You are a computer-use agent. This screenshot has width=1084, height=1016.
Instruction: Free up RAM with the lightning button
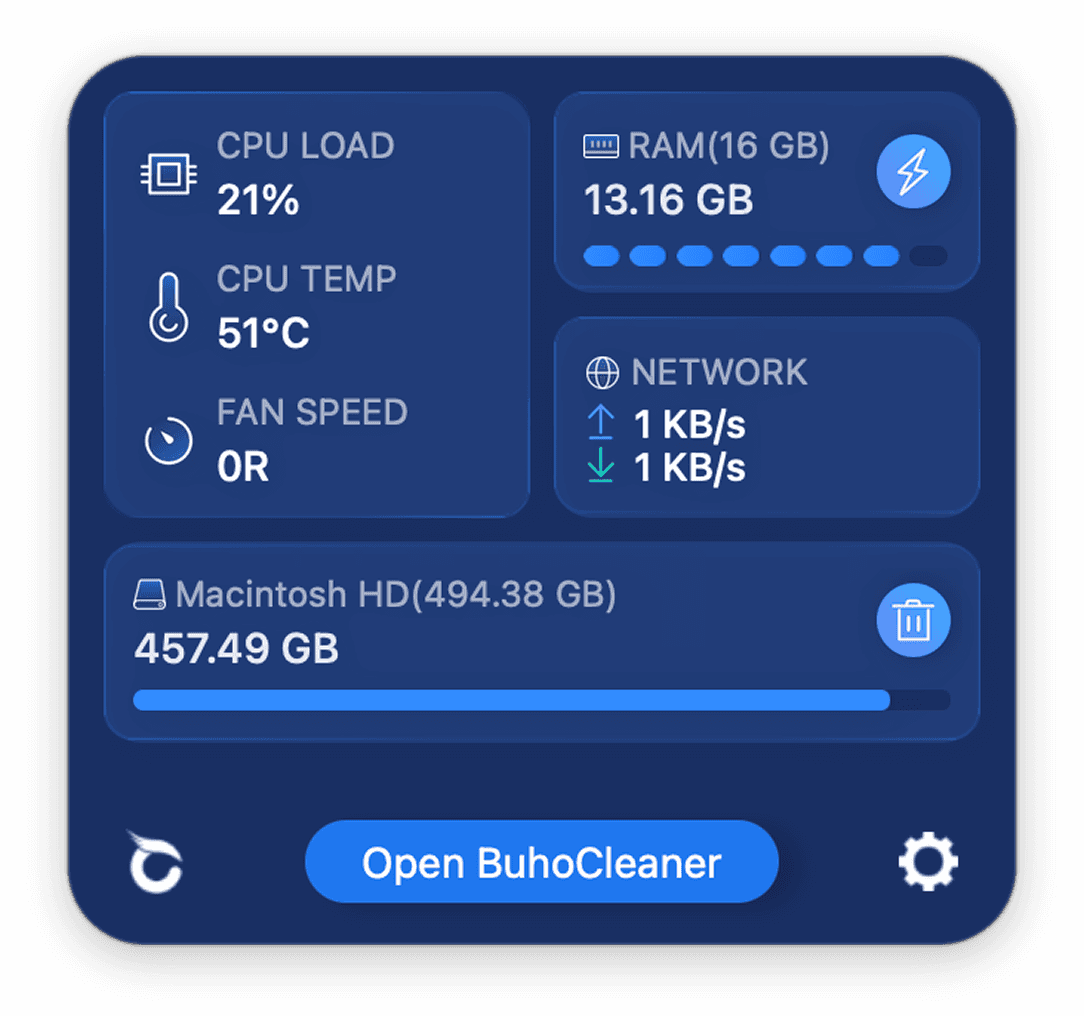point(913,173)
